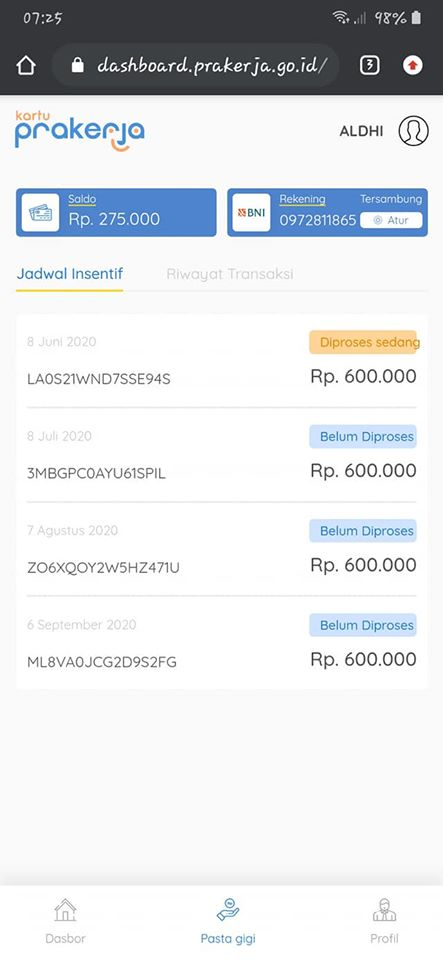Open the Pasta gigi navigation item
443x960 pixels.
click(x=228, y=921)
